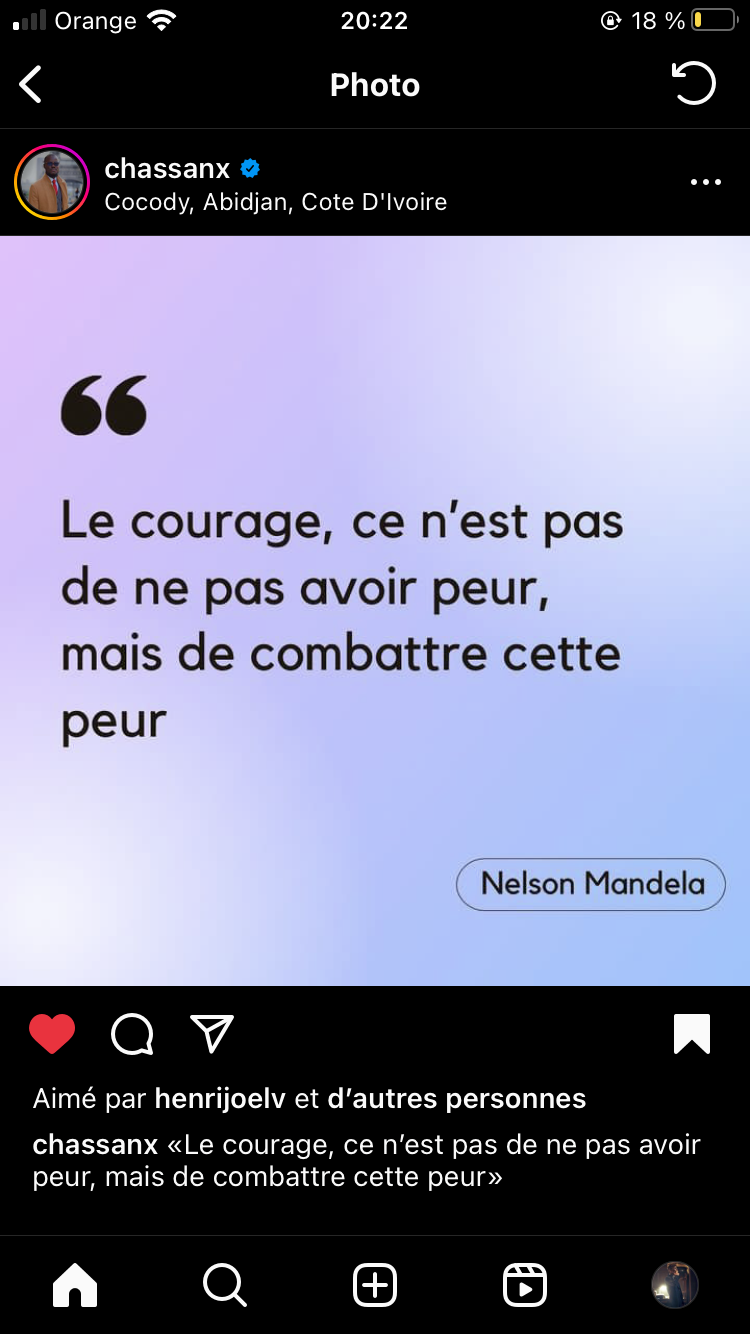
Task: Open the three-dot post options menu
Action: coord(706,182)
